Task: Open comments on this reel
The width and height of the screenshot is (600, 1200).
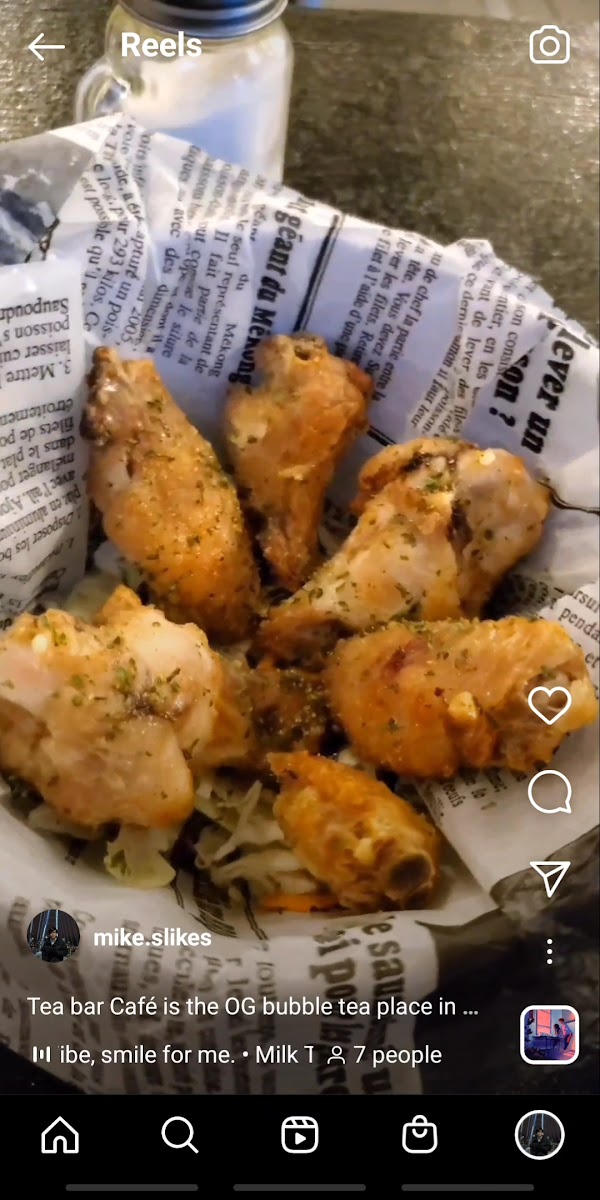Action: point(549,793)
